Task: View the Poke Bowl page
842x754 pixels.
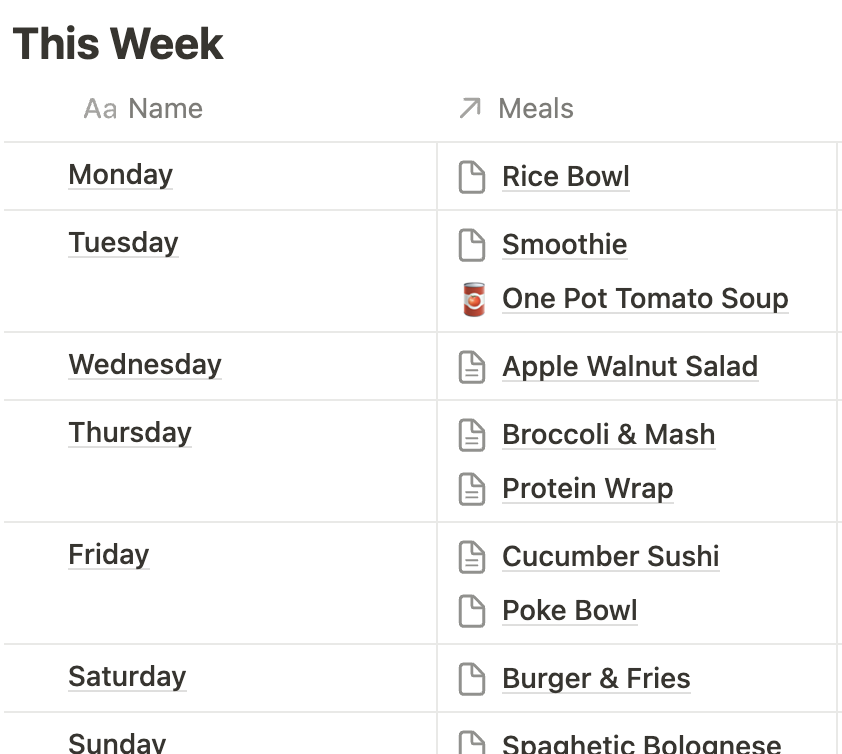Action: pyautogui.click(x=569, y=611)
